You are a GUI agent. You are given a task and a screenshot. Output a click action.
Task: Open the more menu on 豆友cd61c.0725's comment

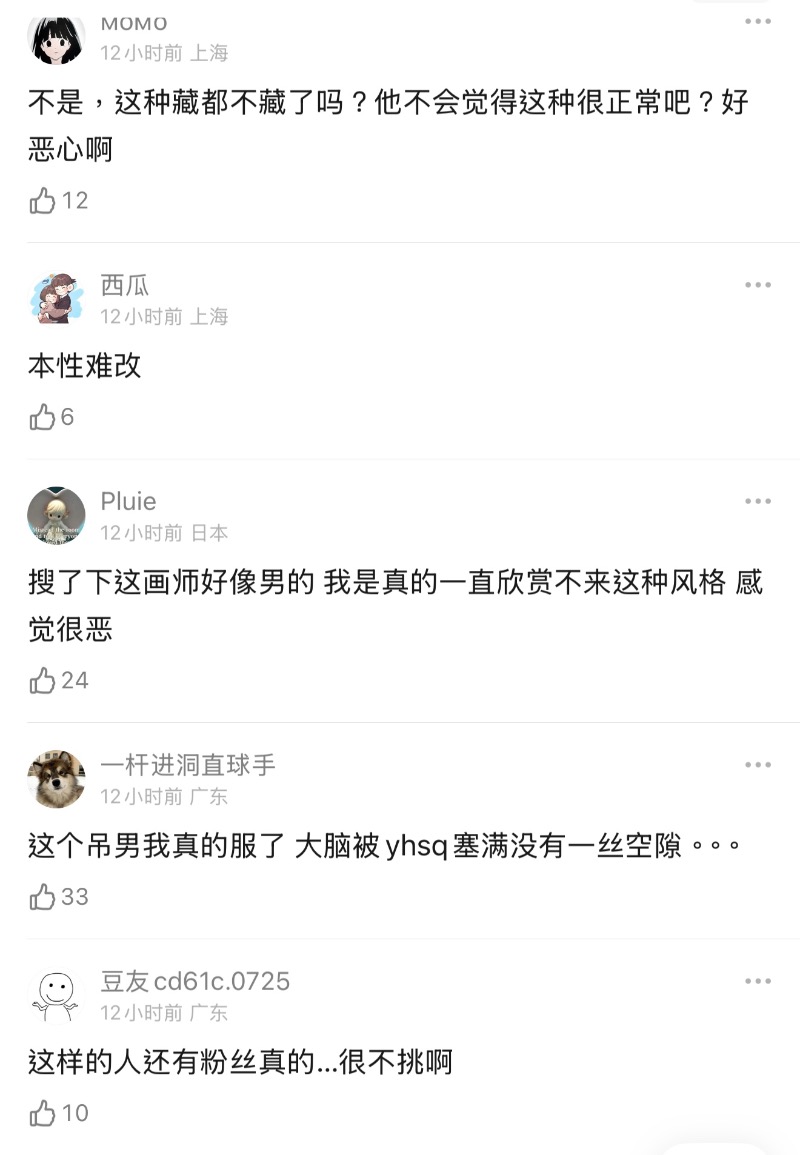pos(757,981)
